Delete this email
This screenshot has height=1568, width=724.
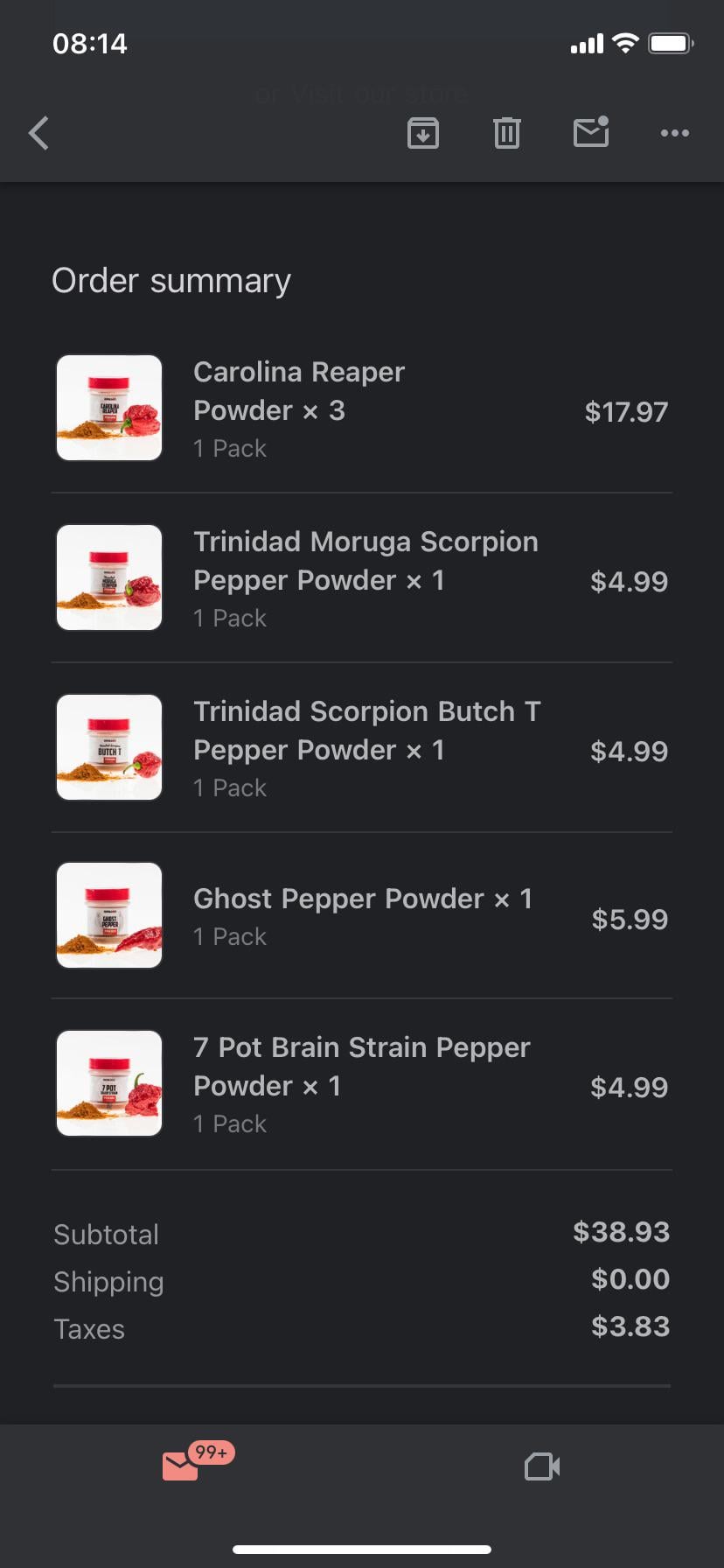(507, 133)
